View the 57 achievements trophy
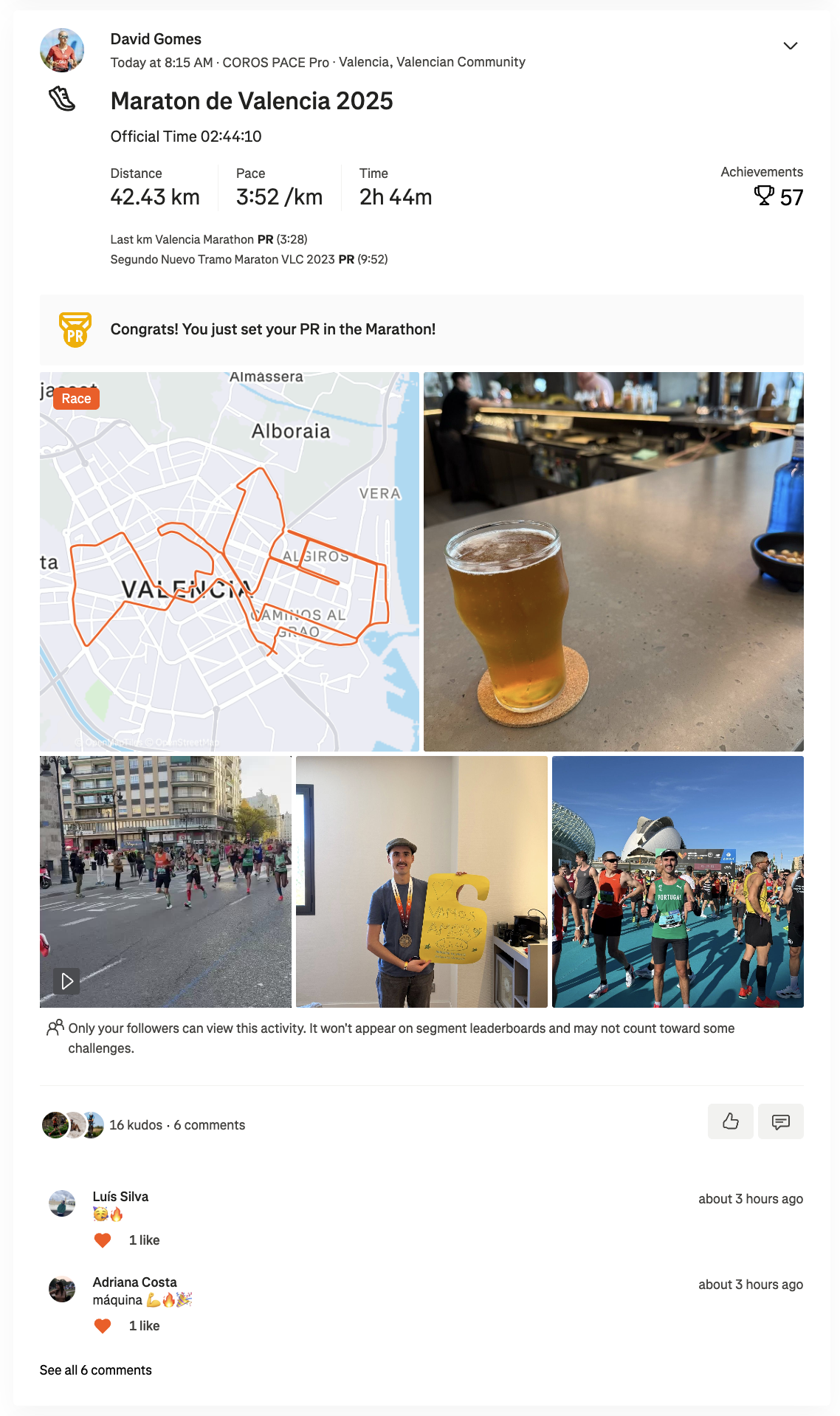This screenshot has width=840, height=1416. pos(778,196)
